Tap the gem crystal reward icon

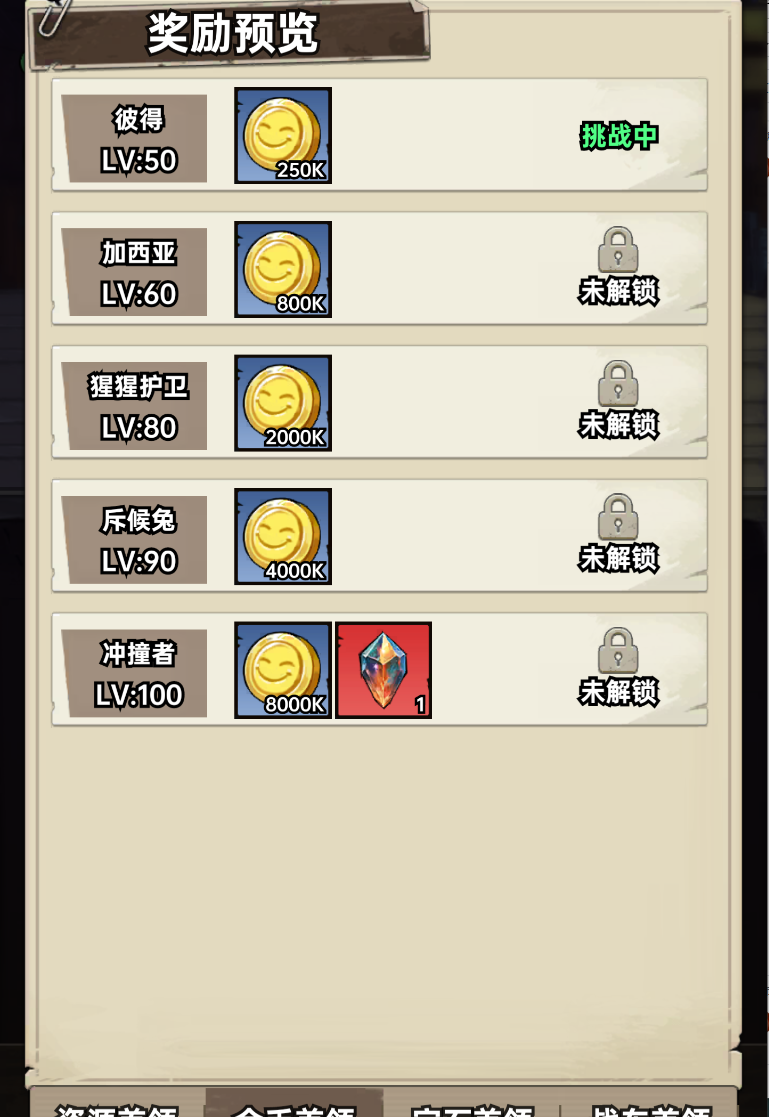pyautogui.click(x=383, y=670)
